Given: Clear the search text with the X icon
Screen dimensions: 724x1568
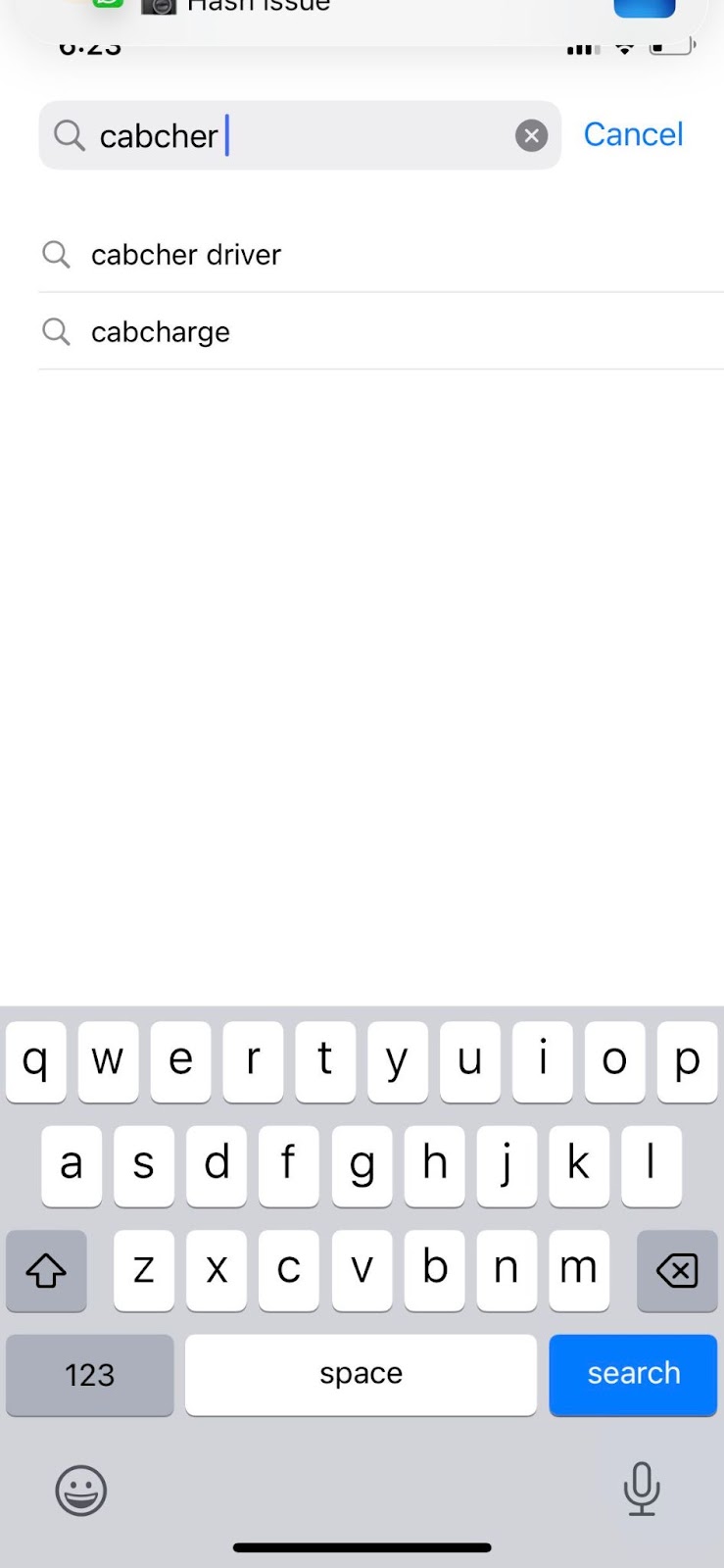Looking at the screenshot, I should click(531, 135).
